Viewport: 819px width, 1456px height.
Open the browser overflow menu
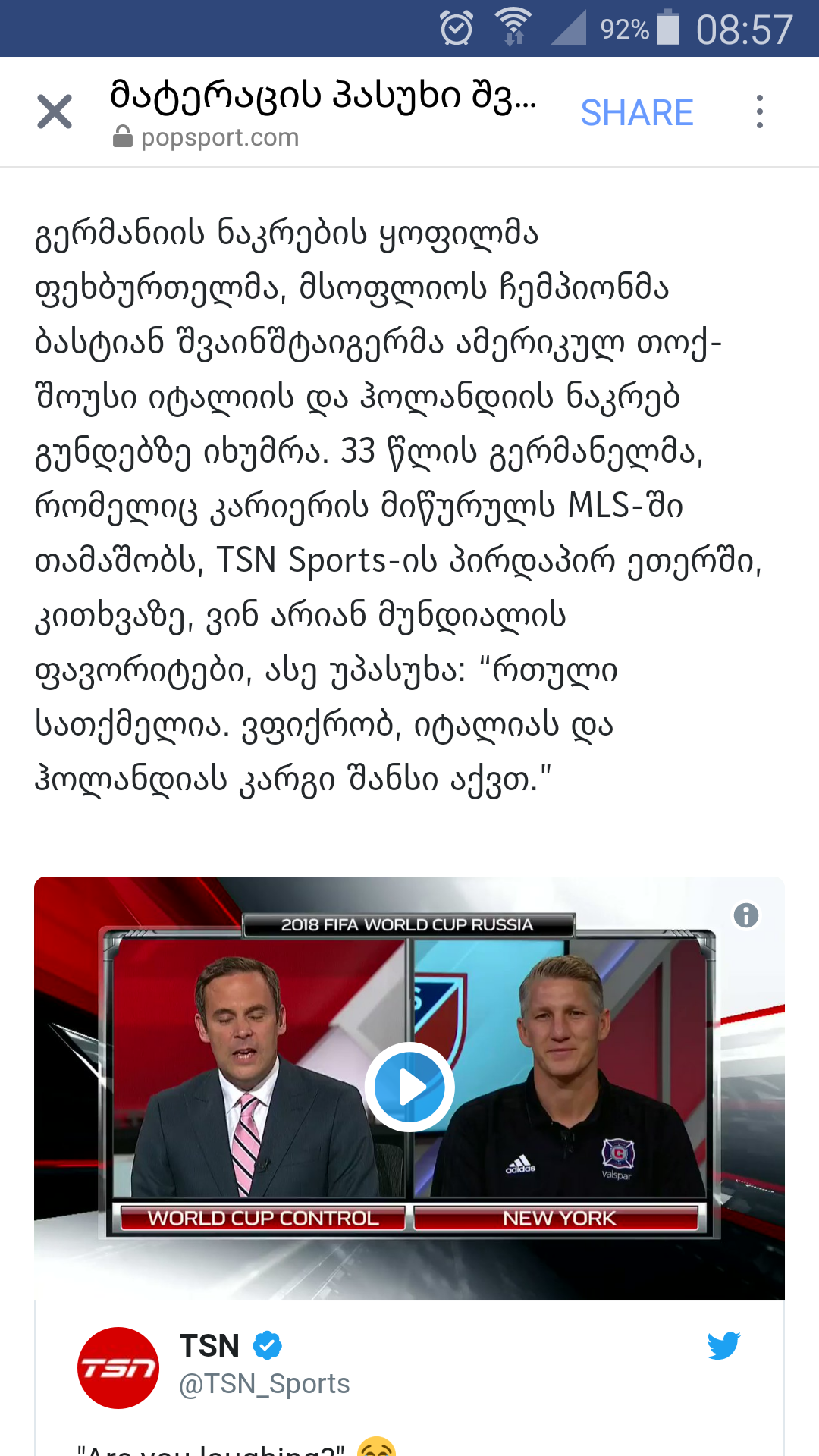click(x=759, y=112)
